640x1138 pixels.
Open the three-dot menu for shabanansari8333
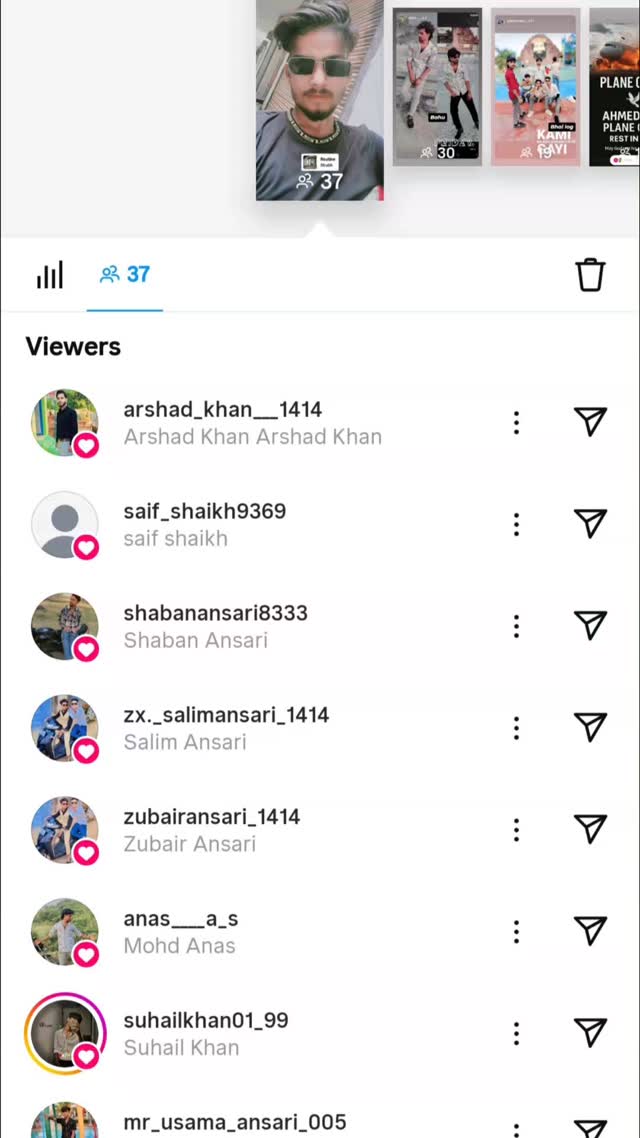click(516, 626)
